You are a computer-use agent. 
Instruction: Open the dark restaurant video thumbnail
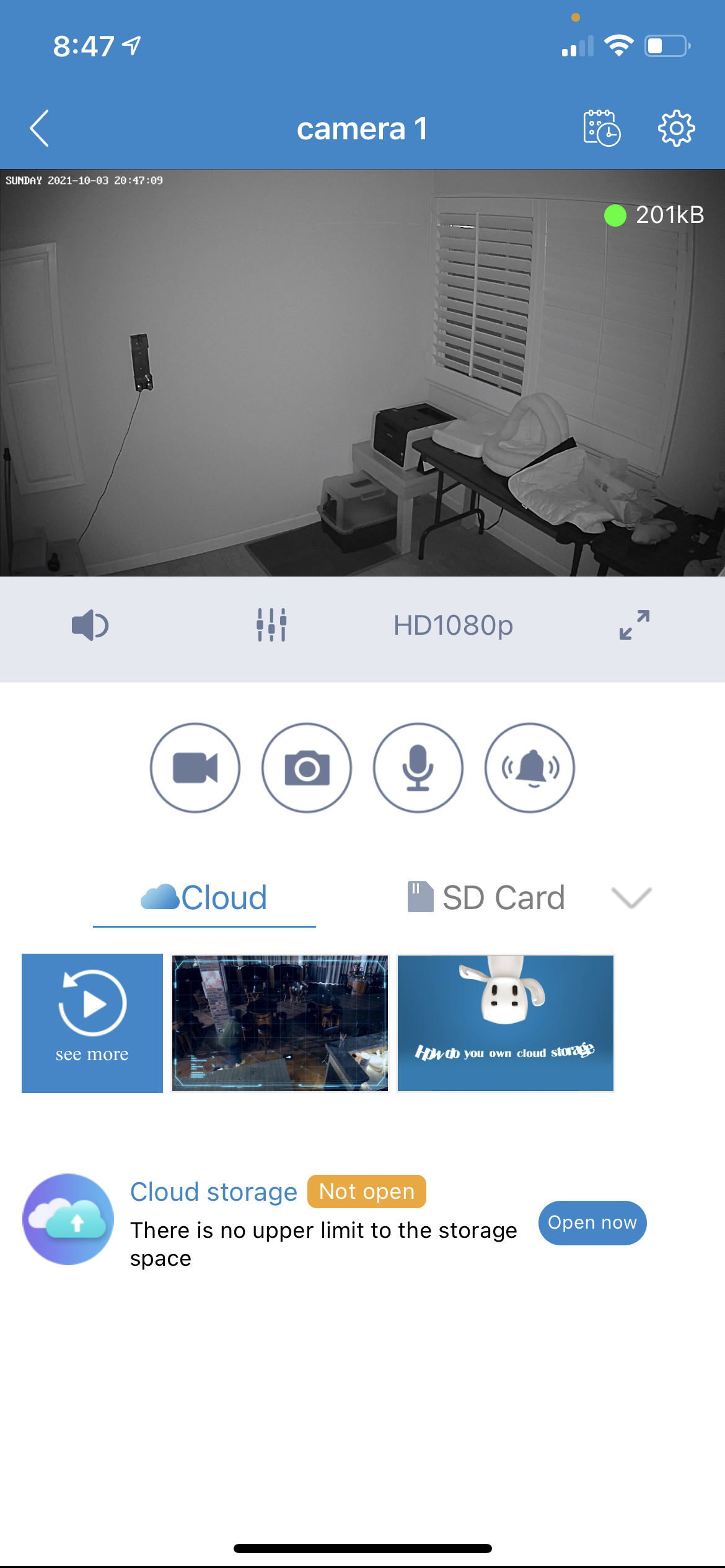tap(280, 1023)
